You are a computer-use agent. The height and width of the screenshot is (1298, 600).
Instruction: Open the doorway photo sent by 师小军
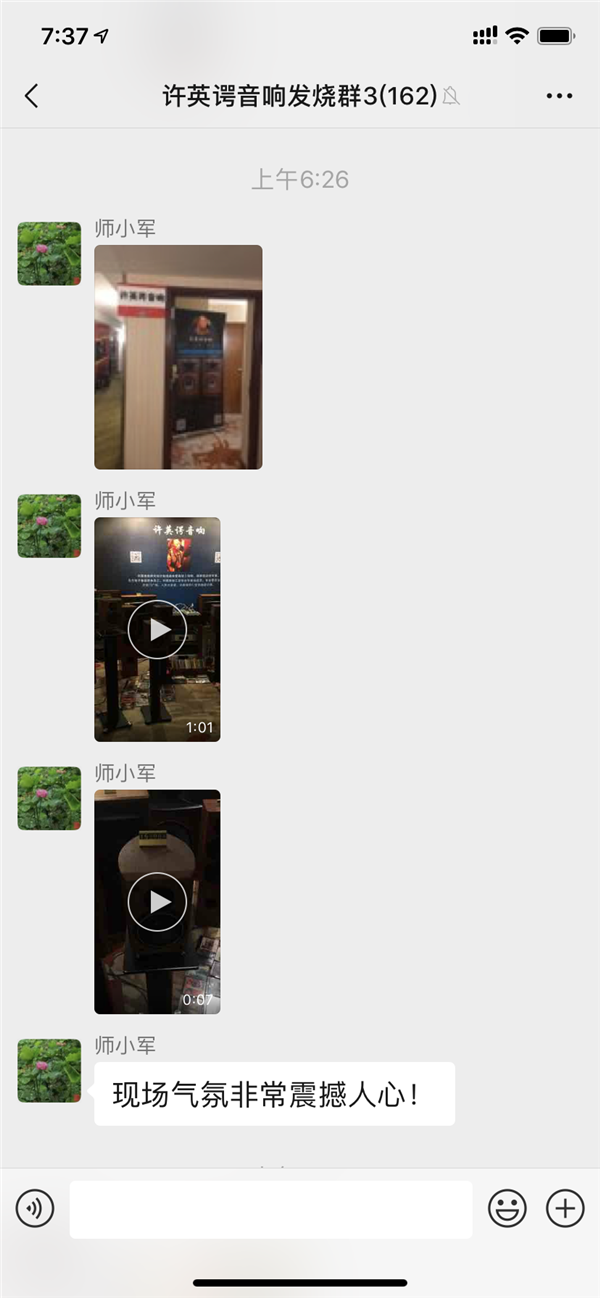[178, 357]
